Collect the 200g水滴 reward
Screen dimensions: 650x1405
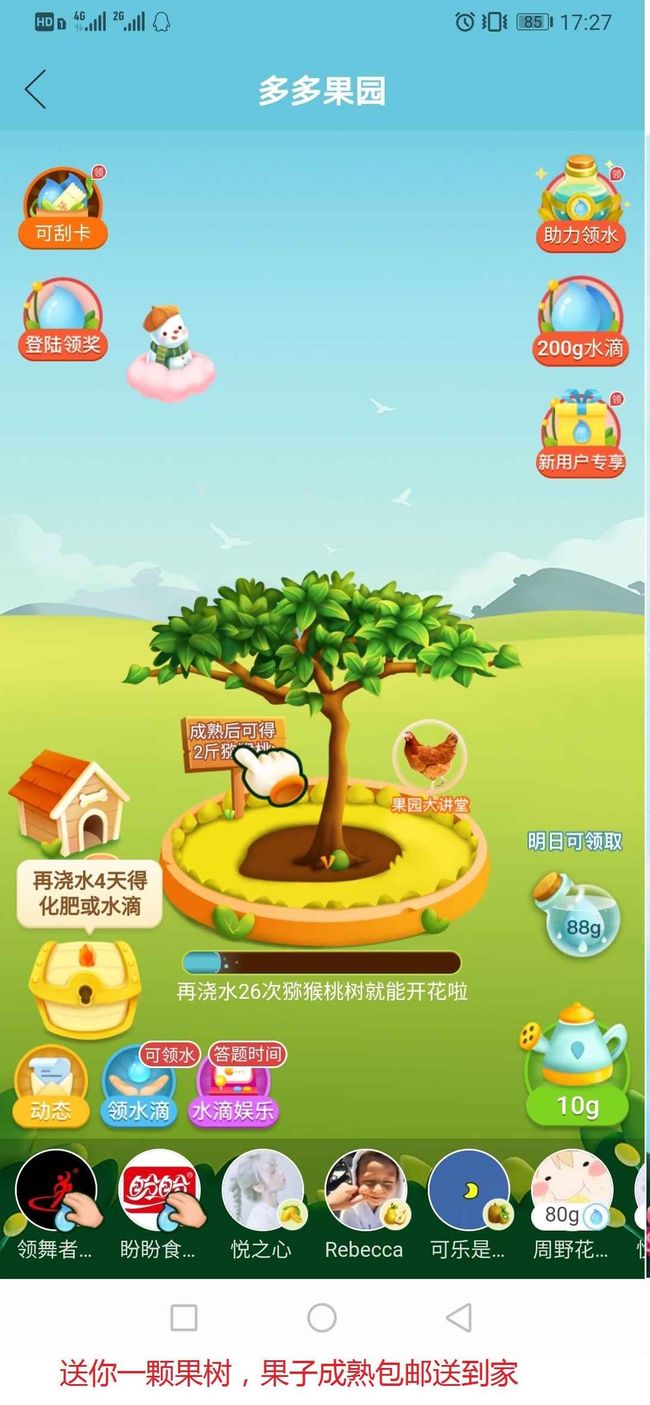[581, 321]
